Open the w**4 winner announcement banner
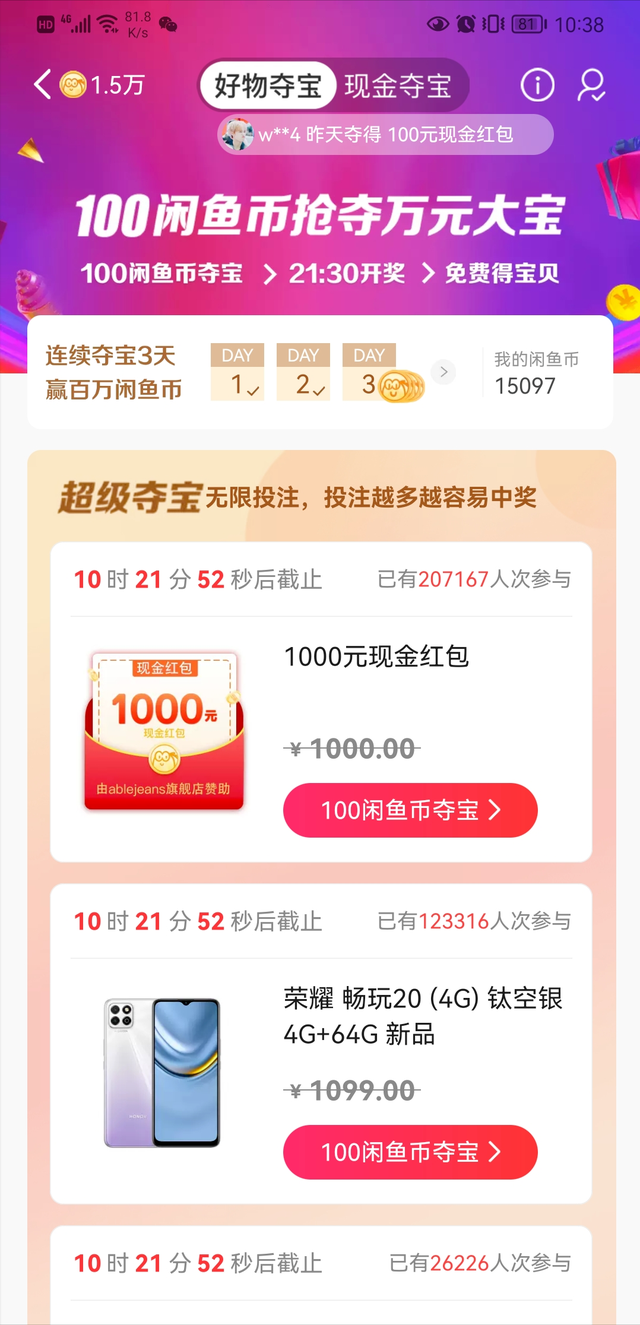The height and width of the screenshot is (1325, 640). click(x=385, y=135)
